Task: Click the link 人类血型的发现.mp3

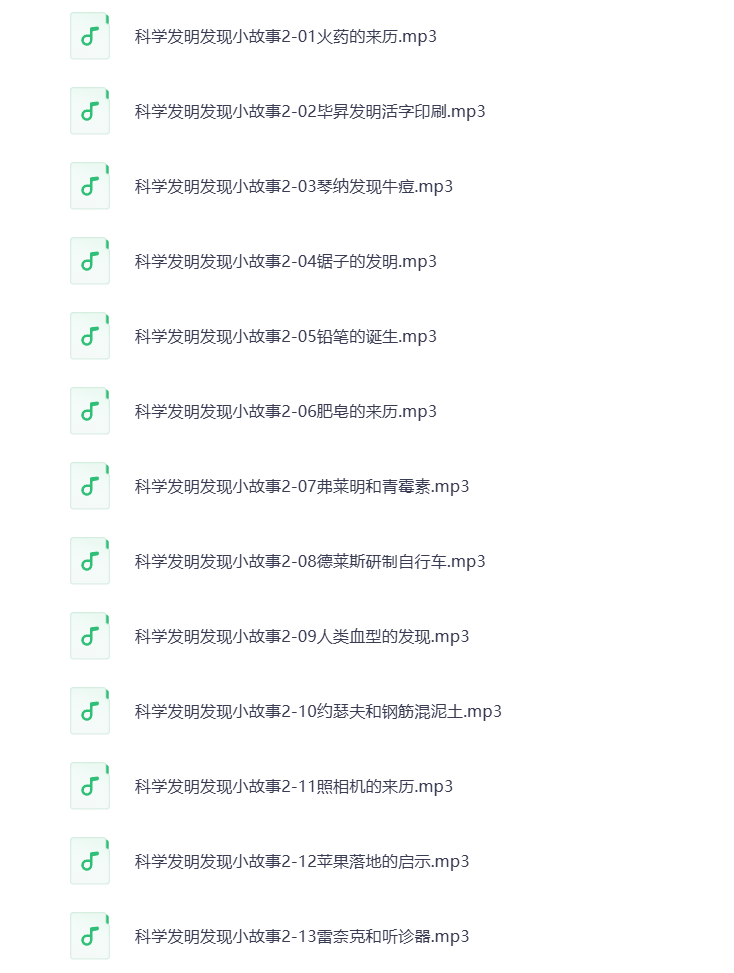Action: pos(301,637)
